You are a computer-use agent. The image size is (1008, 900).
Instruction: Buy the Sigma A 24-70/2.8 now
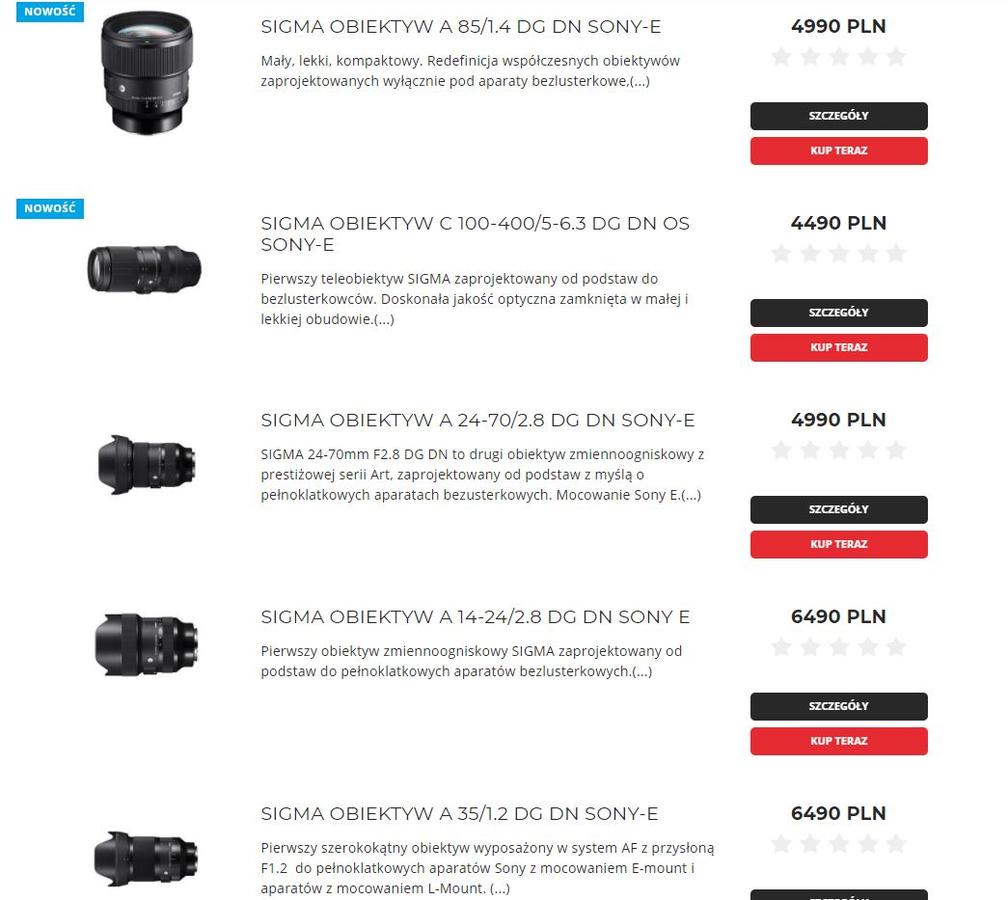(x=838, y=545)
